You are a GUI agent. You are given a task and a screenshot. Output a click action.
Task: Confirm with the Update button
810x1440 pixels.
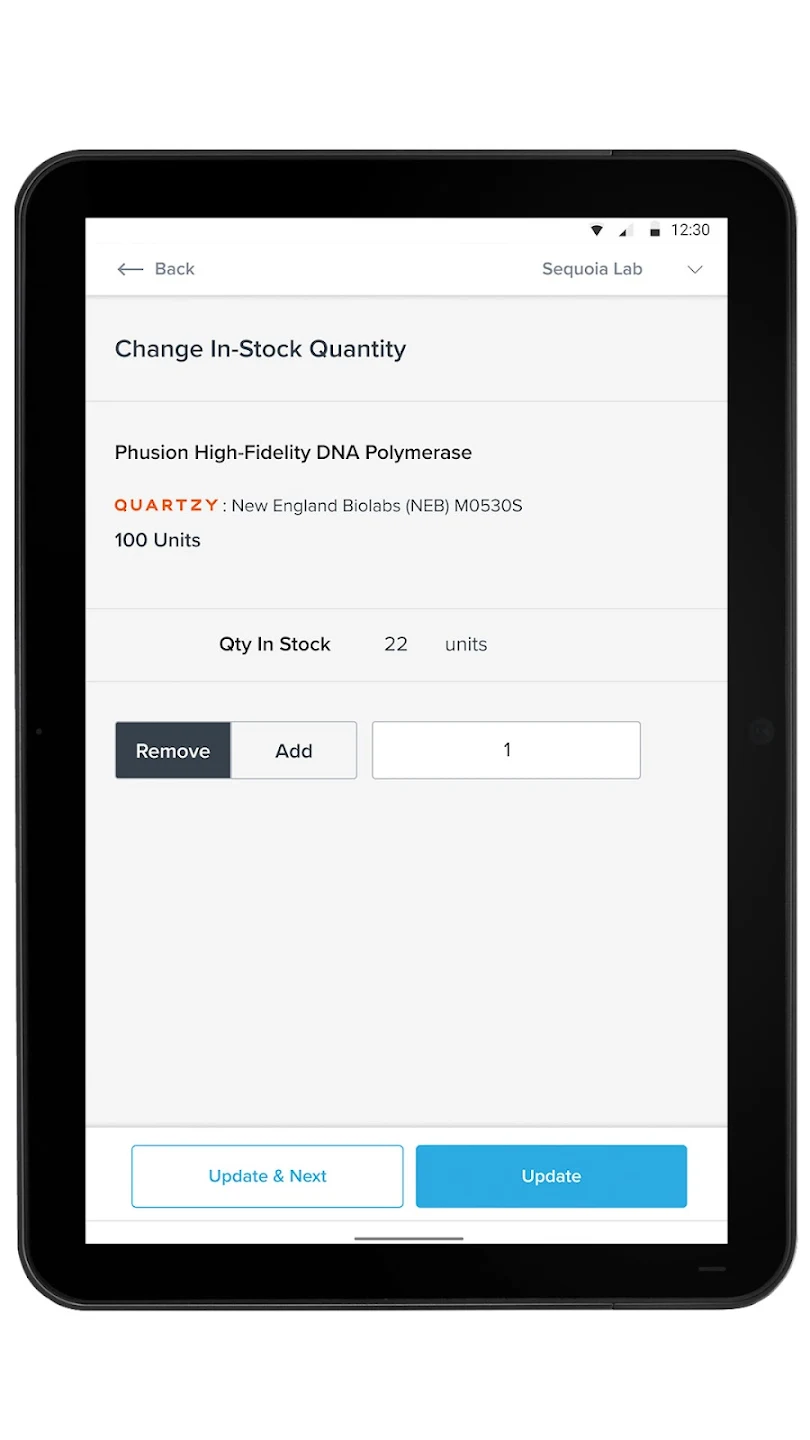[x=551, y=1176]
